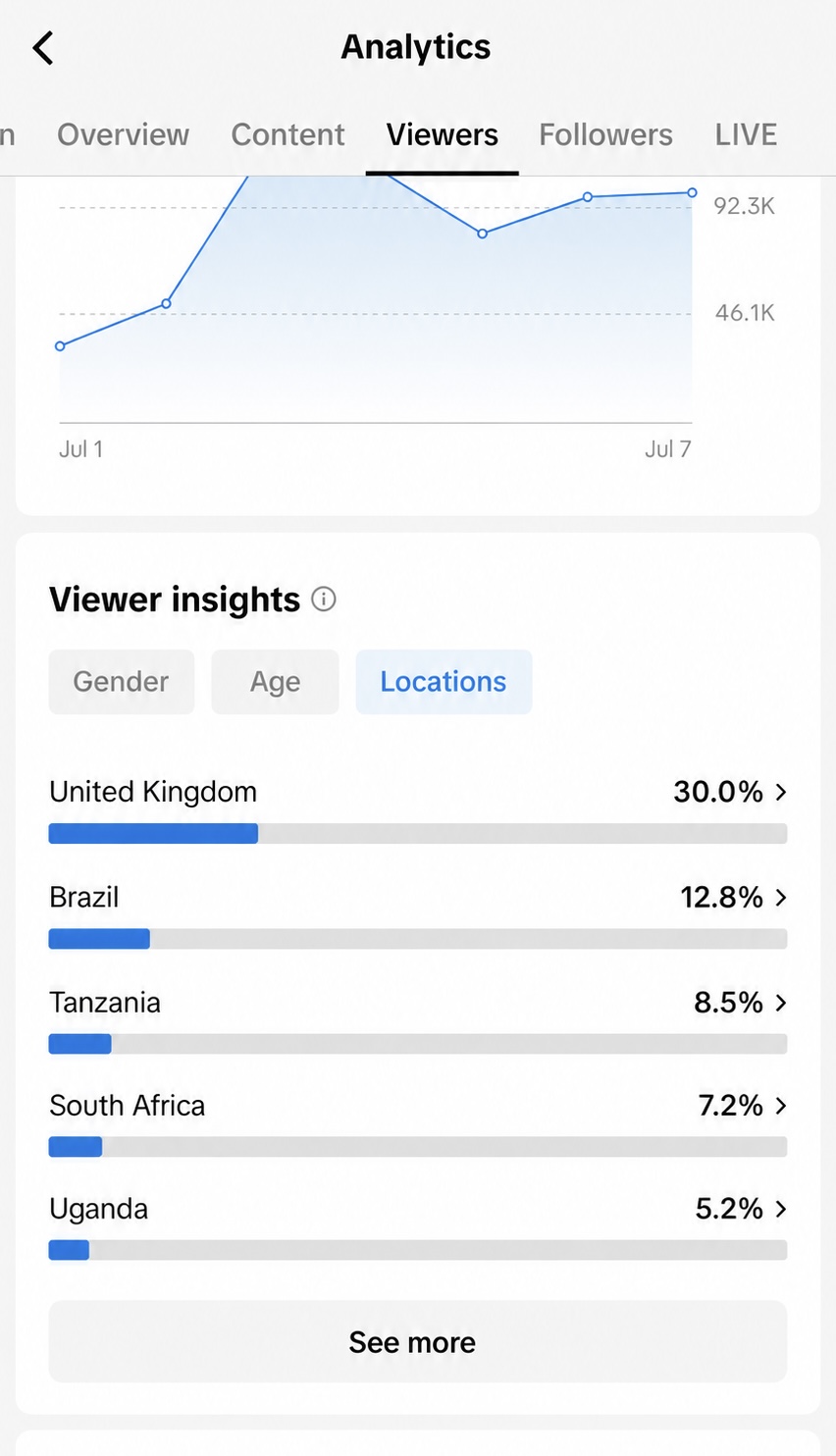
Task: Open the Brazil location details
Action: tap(418, 914)
